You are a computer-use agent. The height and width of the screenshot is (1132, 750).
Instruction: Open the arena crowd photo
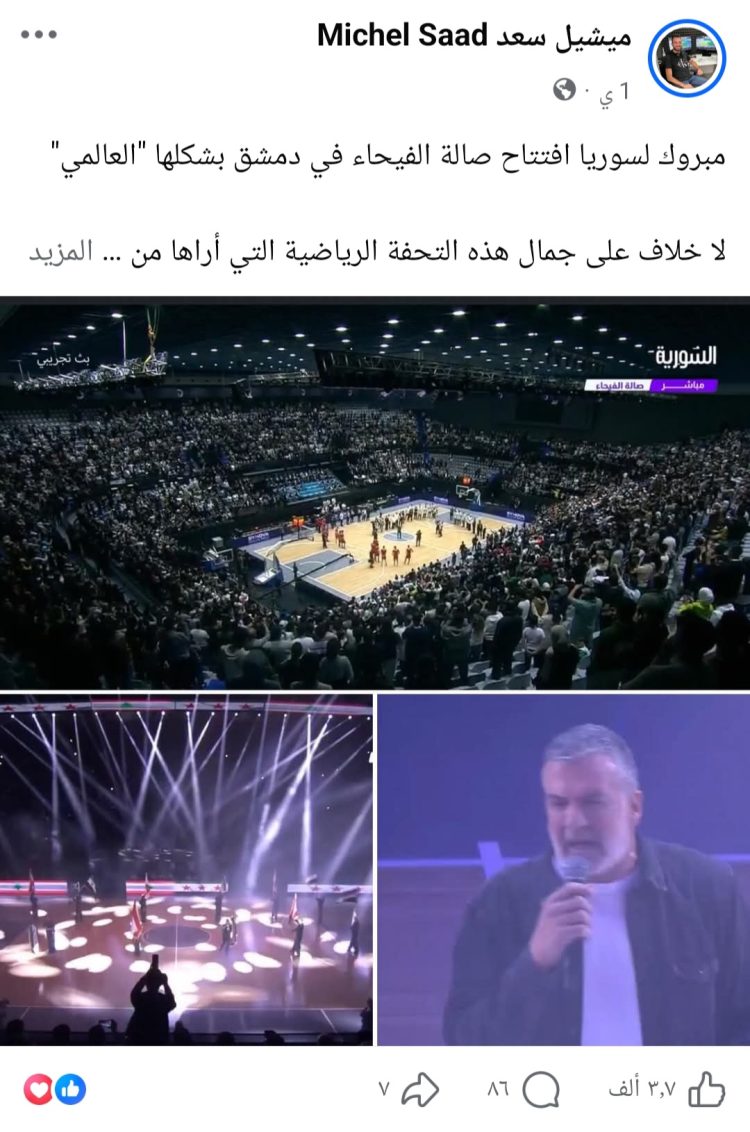375,495
